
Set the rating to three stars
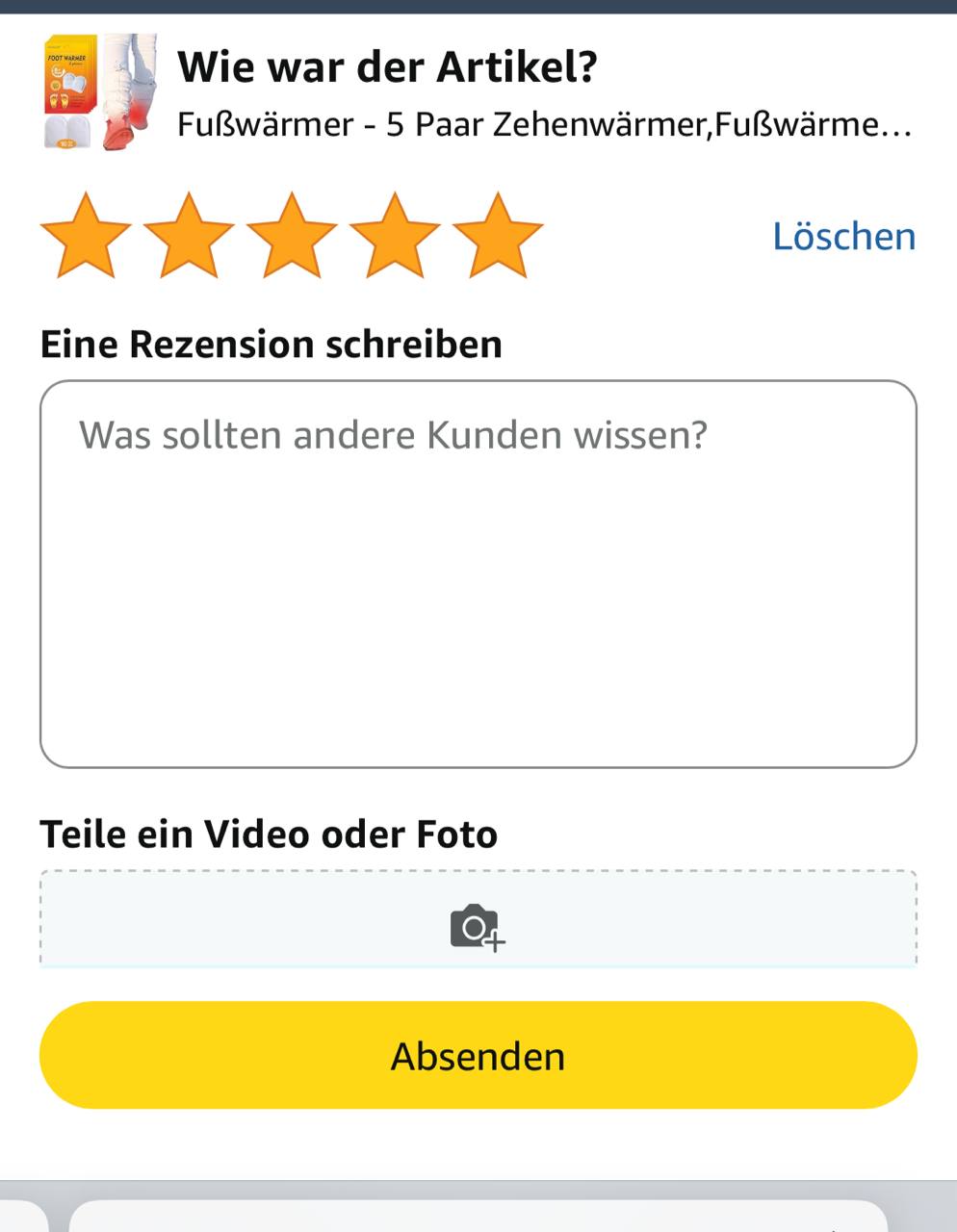point(292,237)
